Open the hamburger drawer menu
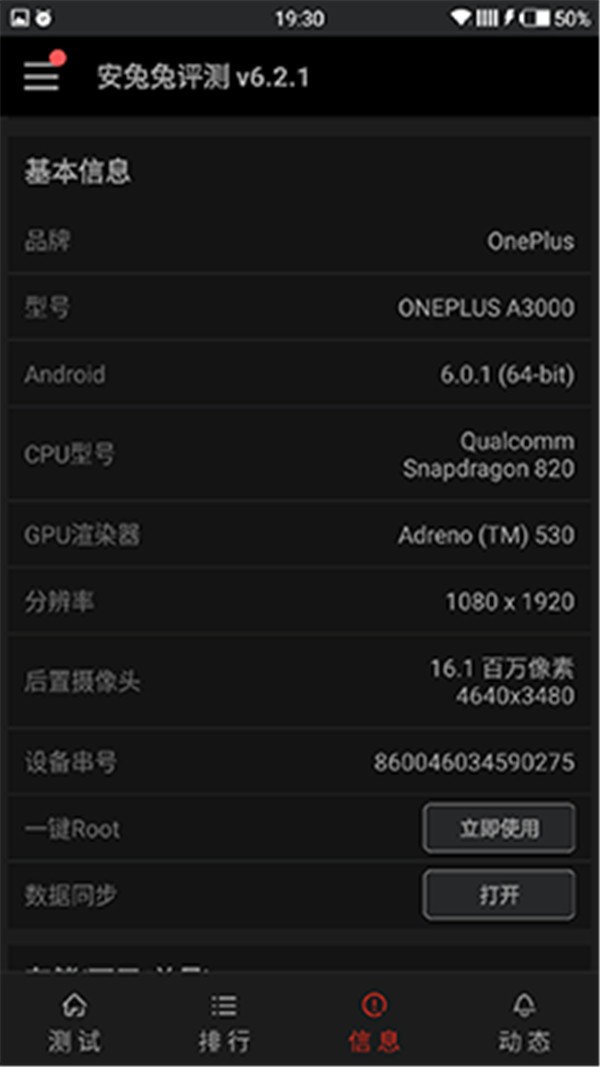This screenshot has width=600, height=1067. (42, 77)
